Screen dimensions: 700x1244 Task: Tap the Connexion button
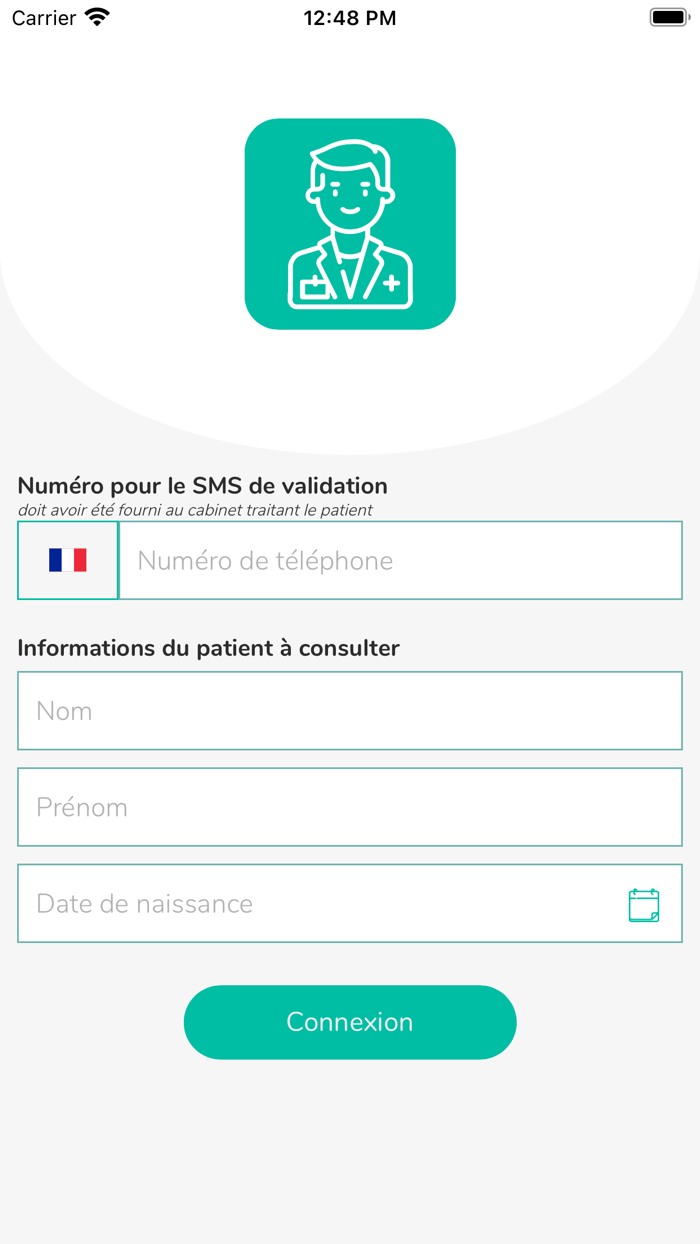[350, 1022]
